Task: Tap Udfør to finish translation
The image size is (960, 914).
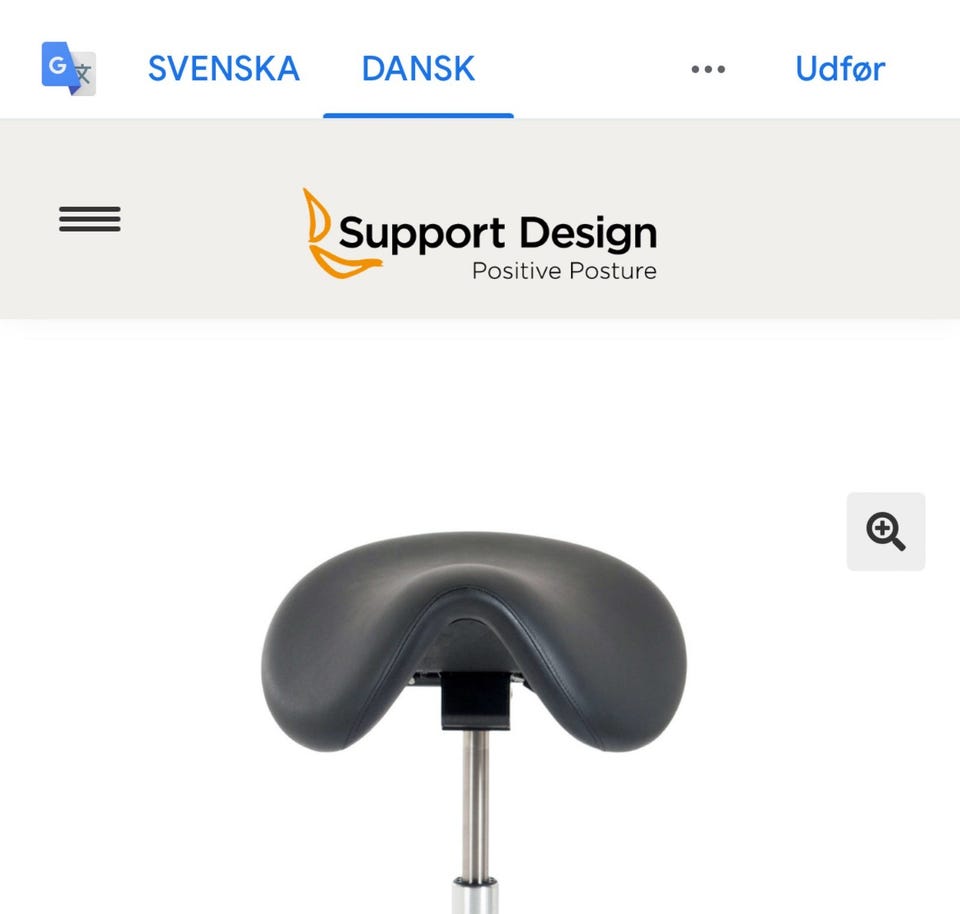Action: point(840,69)
